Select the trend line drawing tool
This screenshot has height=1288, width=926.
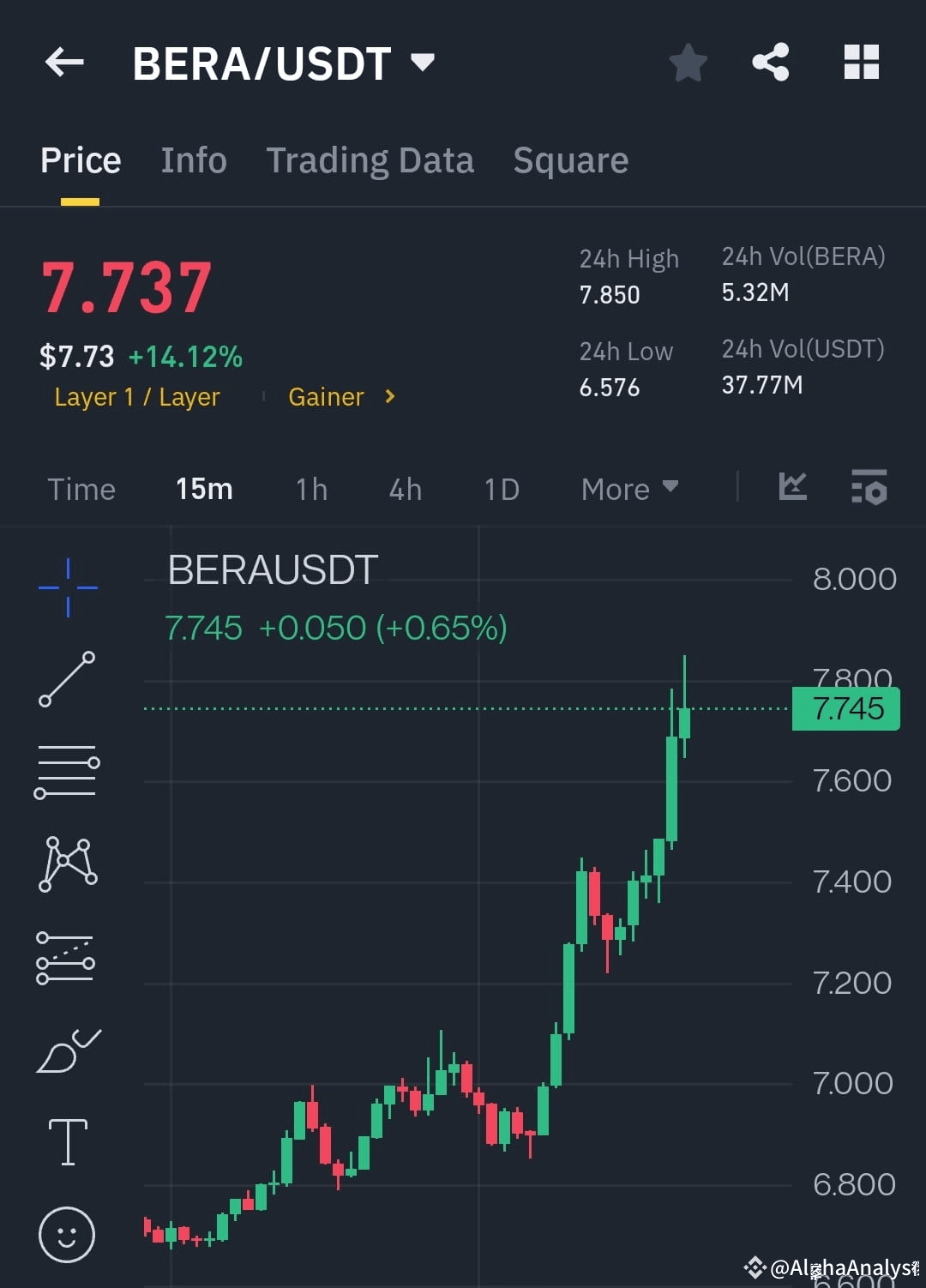point(67,679)
